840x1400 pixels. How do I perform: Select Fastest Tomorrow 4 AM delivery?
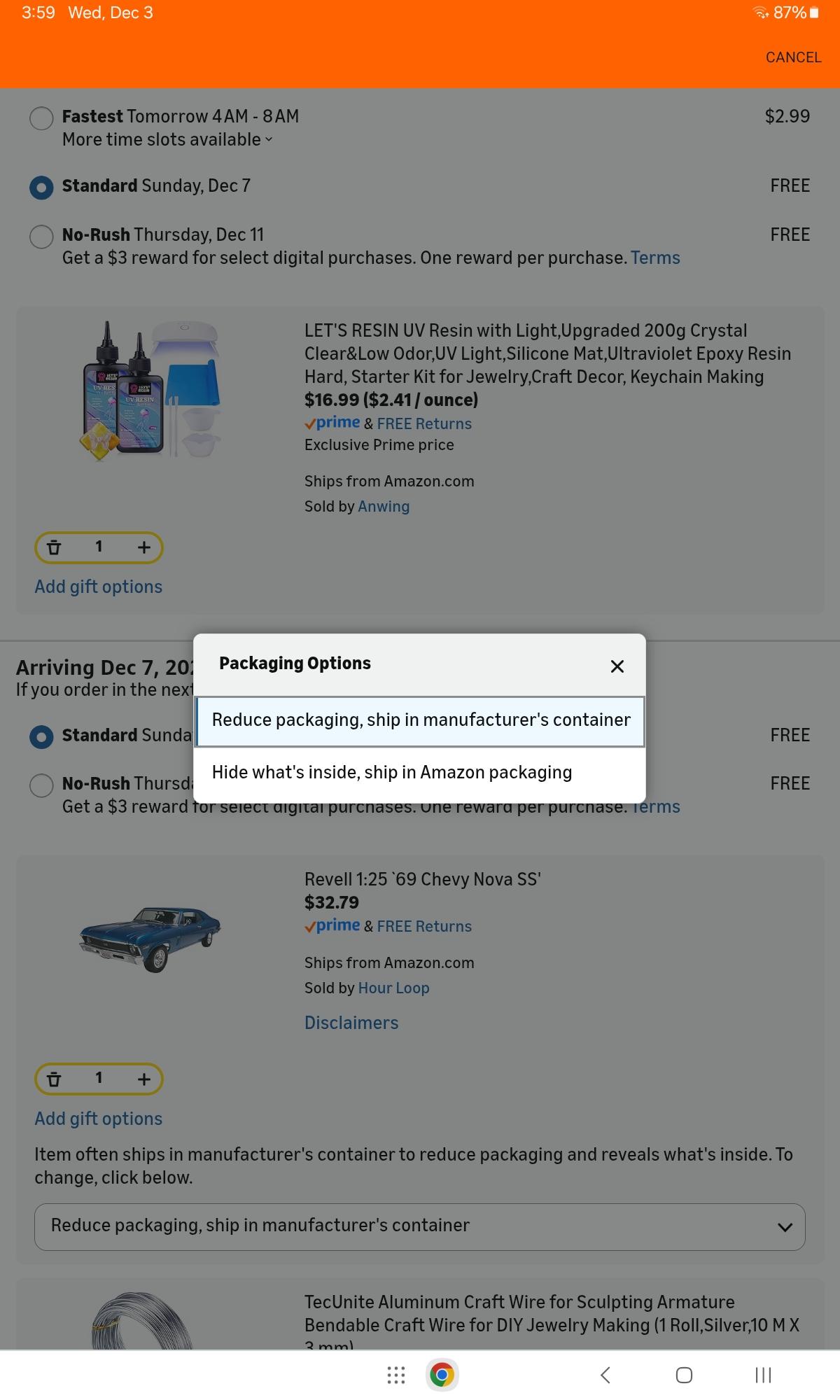point(41,118)
